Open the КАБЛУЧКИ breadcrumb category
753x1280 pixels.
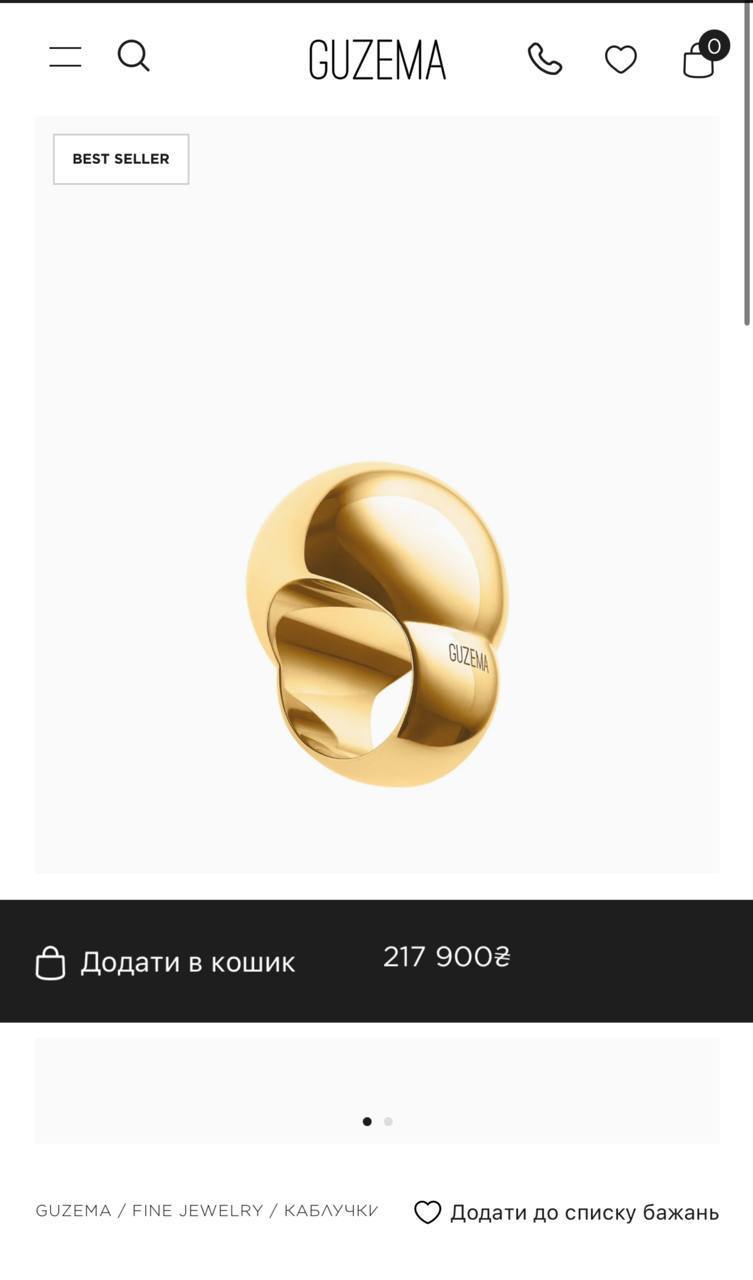click(330, 1211)
